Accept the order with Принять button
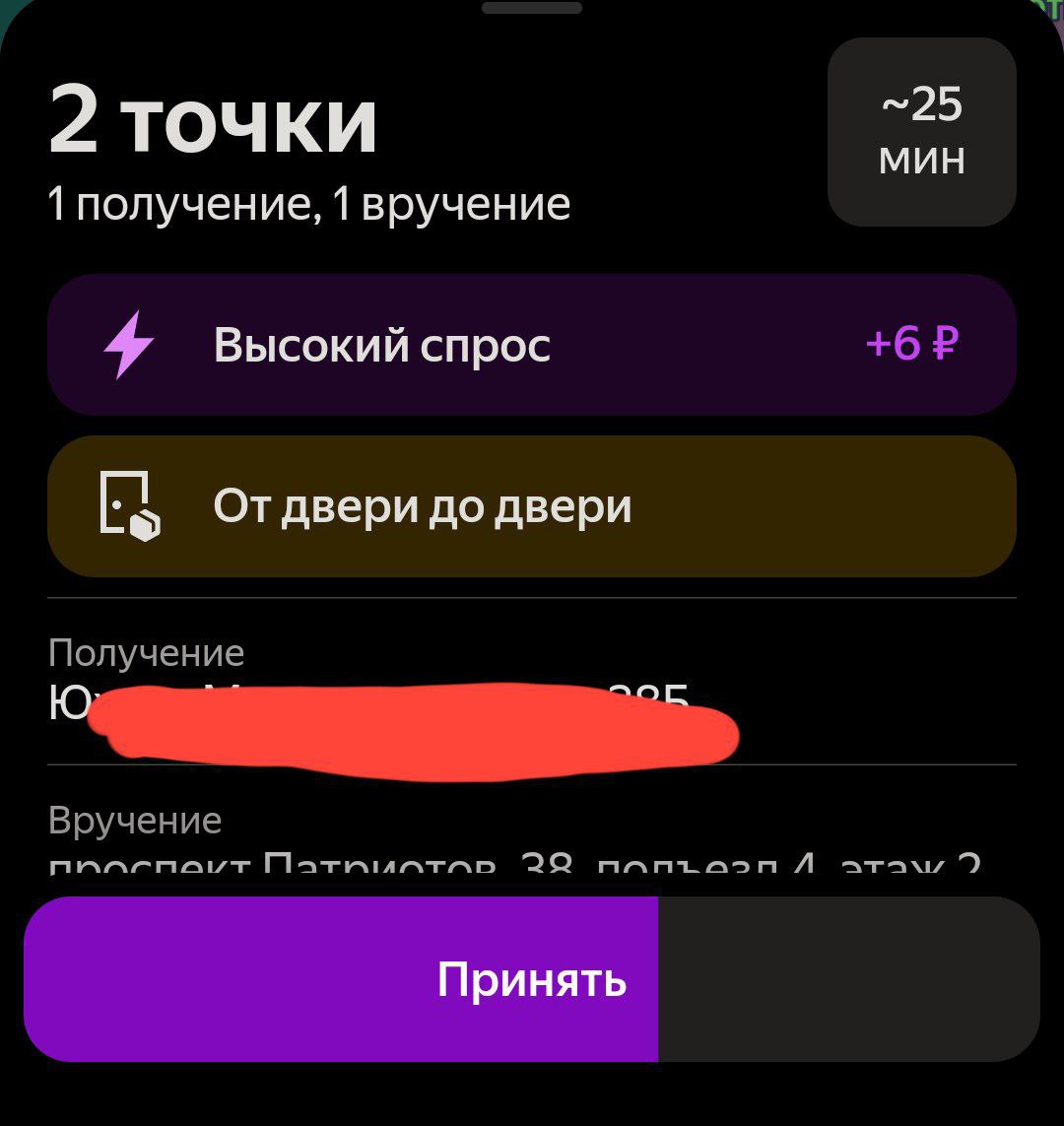Screen dimensions: 1064x1126 point(532,979)
